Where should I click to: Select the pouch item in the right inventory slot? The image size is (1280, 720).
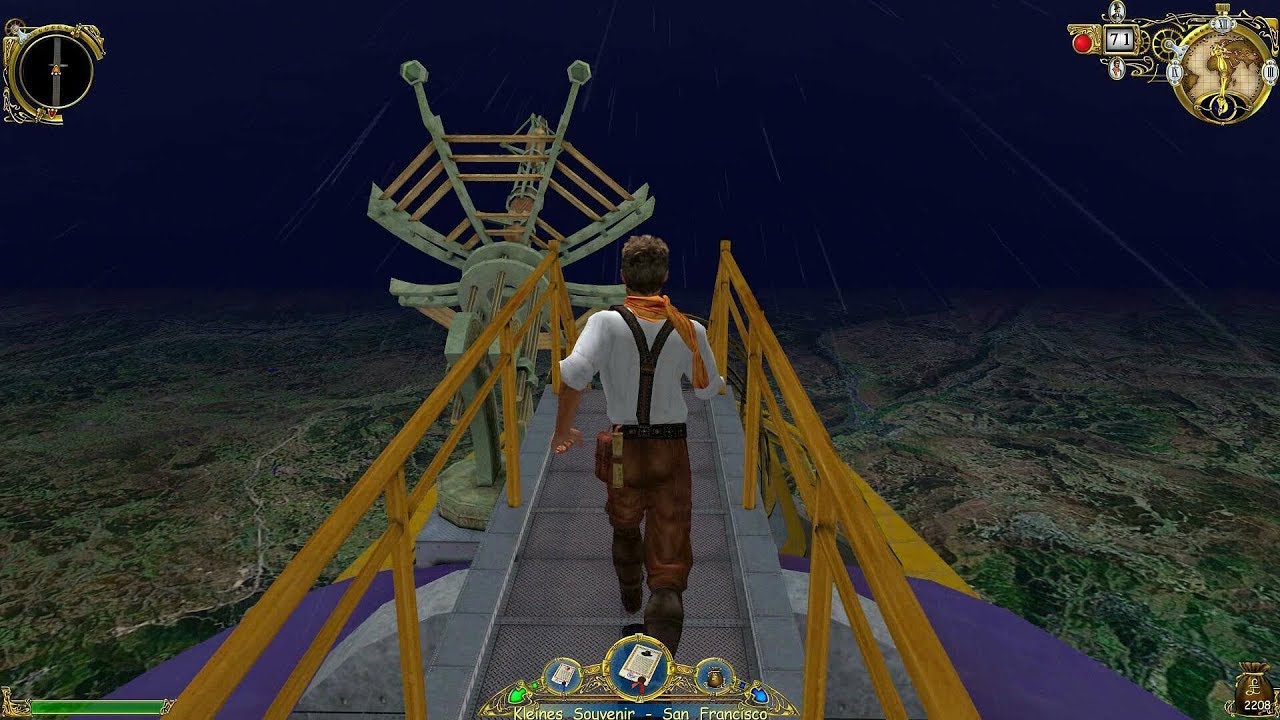coord(713,677)
